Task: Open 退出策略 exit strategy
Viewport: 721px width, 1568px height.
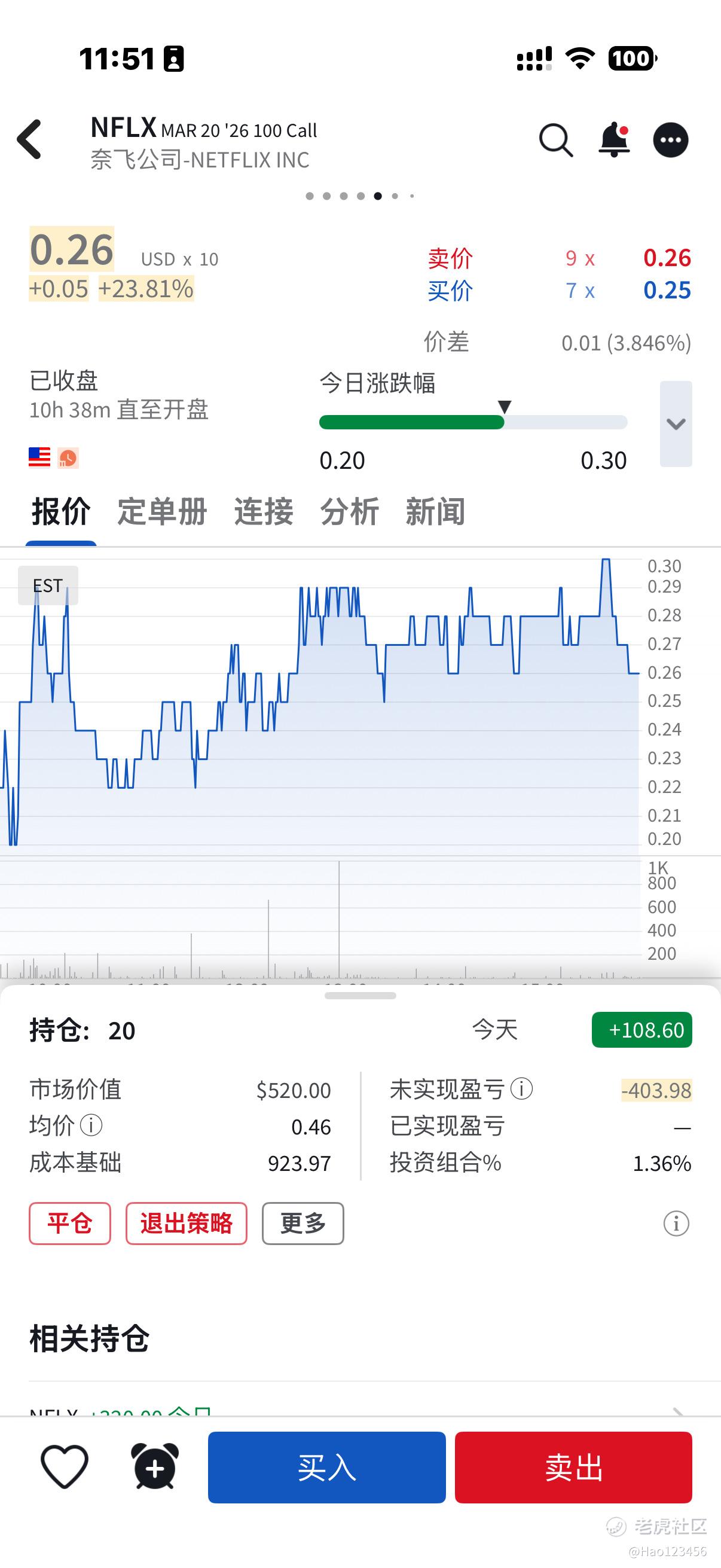Action: point(186,1224)
